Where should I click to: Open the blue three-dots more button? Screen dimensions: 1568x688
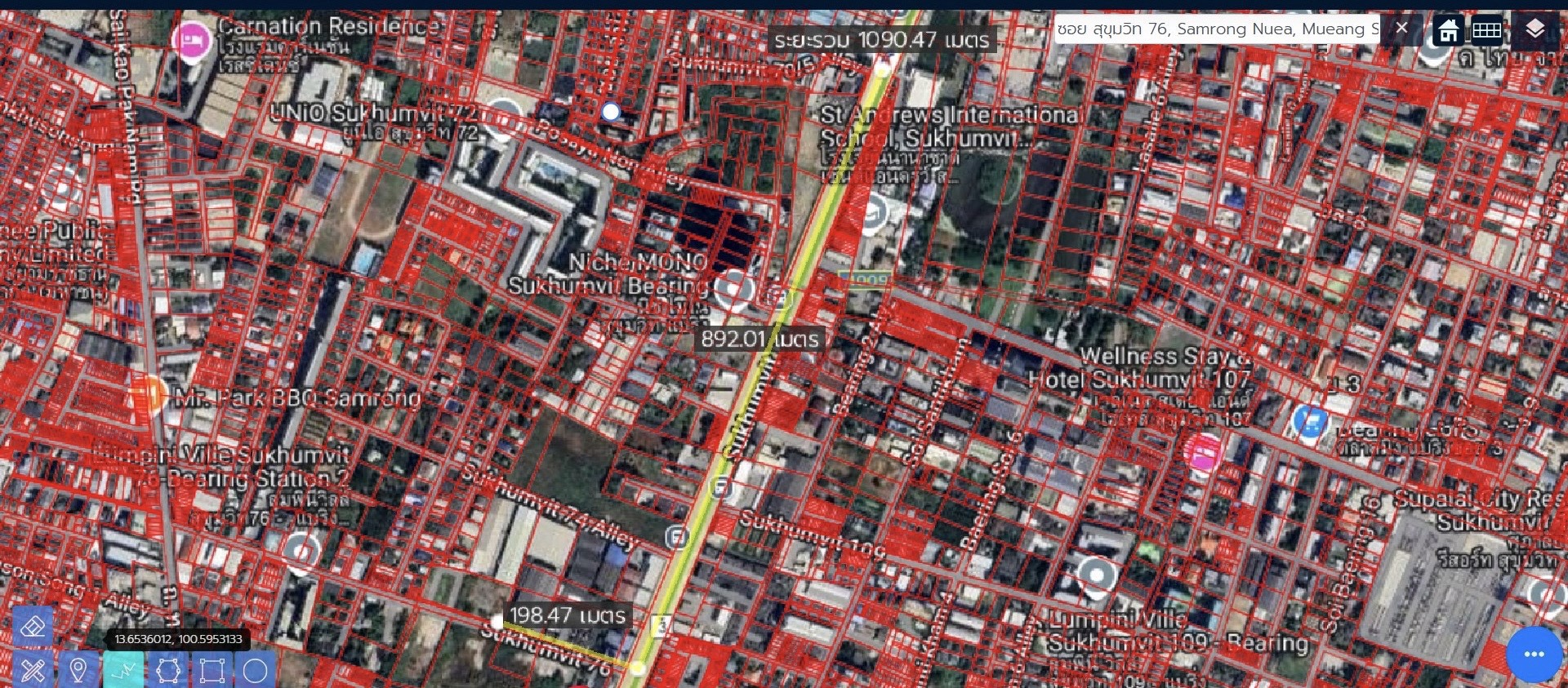tap(1534, 654)
